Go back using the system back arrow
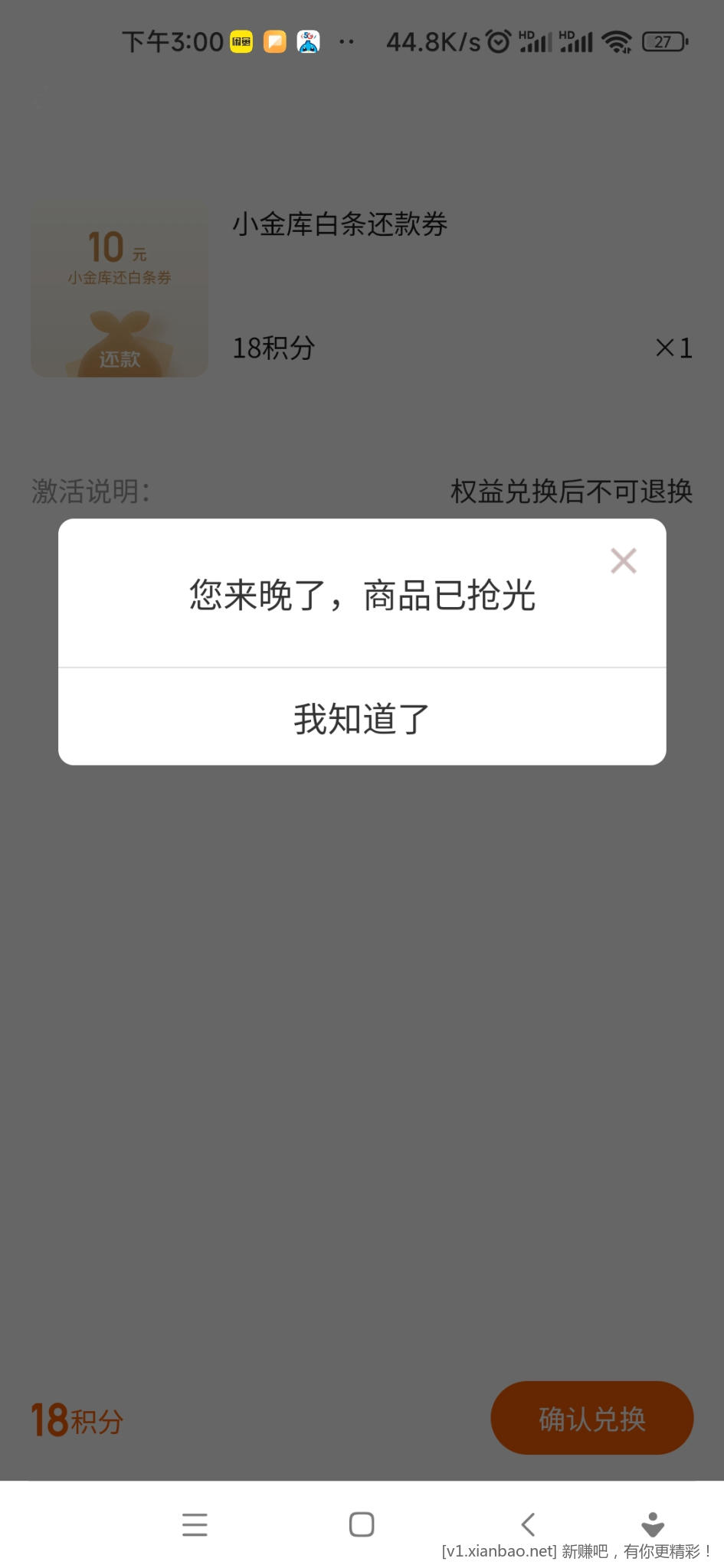The width and height of the screenshot is (724, 1568). [528, 1524]
